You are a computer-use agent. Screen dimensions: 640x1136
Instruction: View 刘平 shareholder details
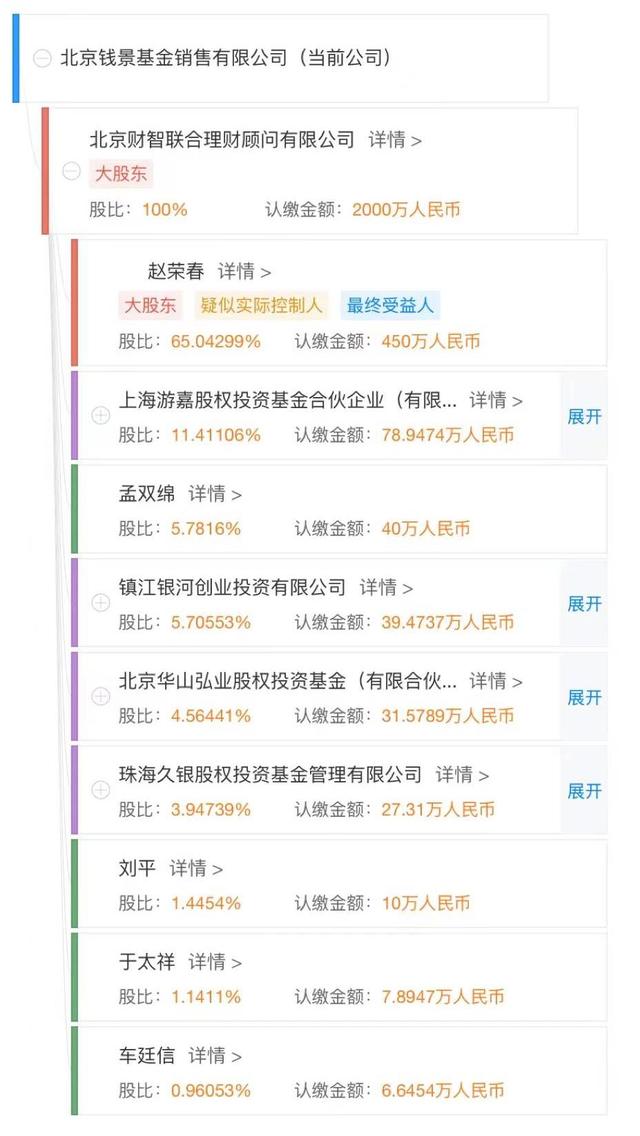[196, 868]
